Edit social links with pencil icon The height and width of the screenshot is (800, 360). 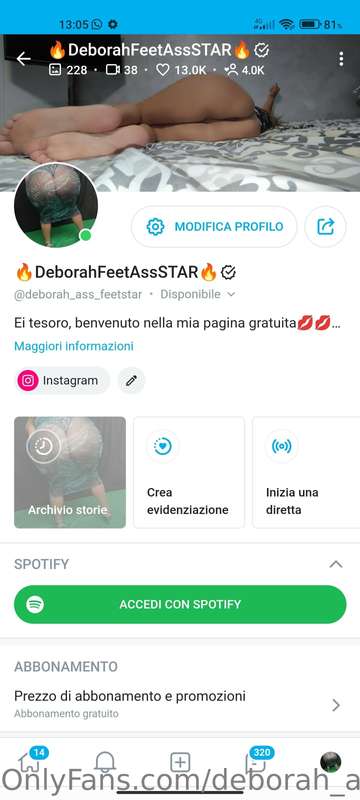pyautogui.click(x=132, y=381)
